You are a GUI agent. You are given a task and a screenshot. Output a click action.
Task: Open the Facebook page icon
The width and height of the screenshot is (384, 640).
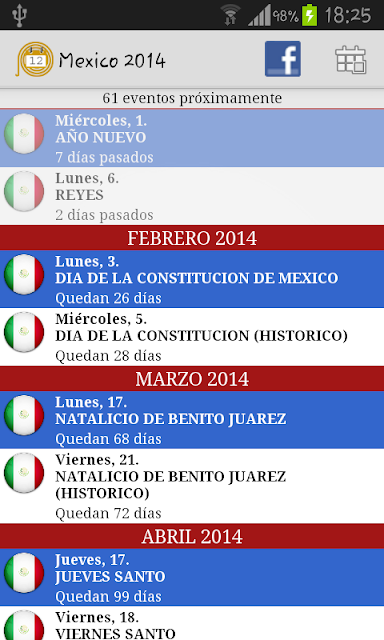(283, 59)
